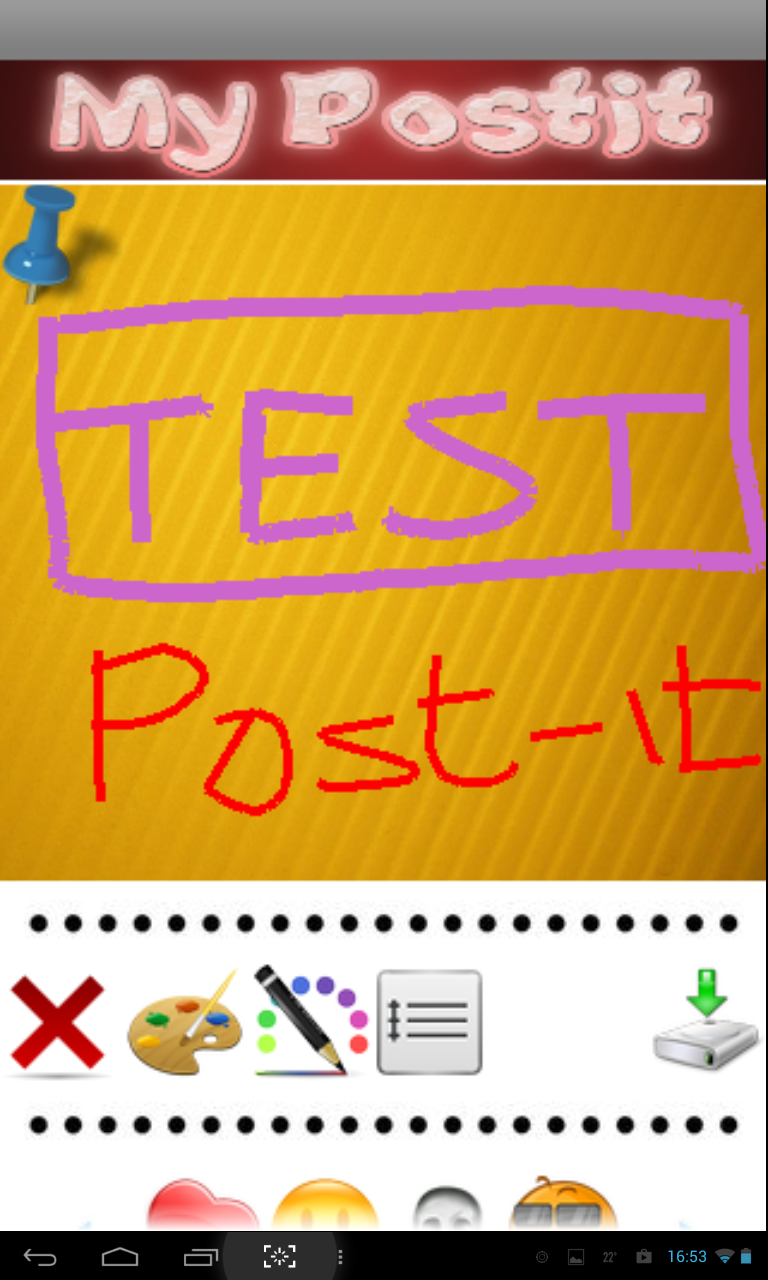Open the system overflow menu dots
Viewport: 768px width, 1280px height.
tap(341, 1256)
